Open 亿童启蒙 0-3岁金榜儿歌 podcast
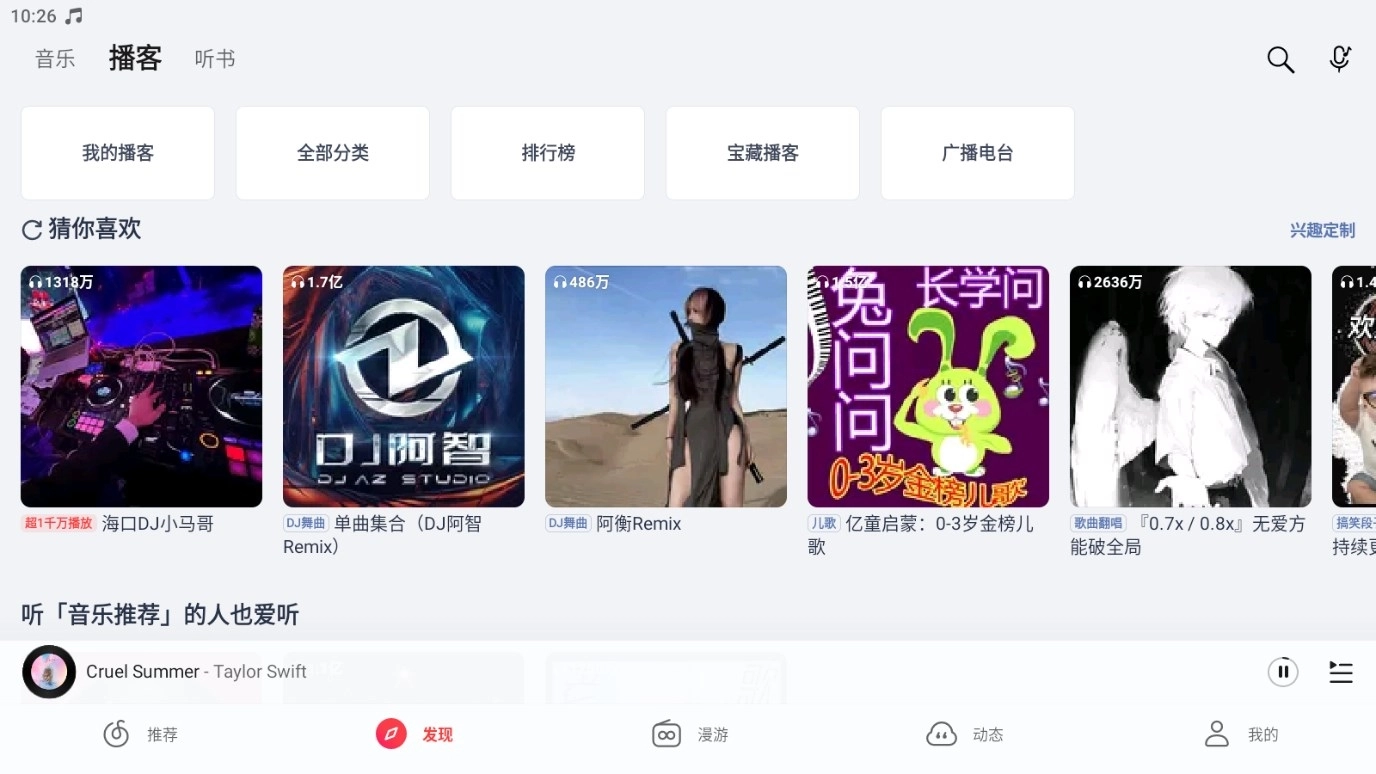The width and height of the screenshot is (1376, 774). pyautogui.click(x=928, y=386)
